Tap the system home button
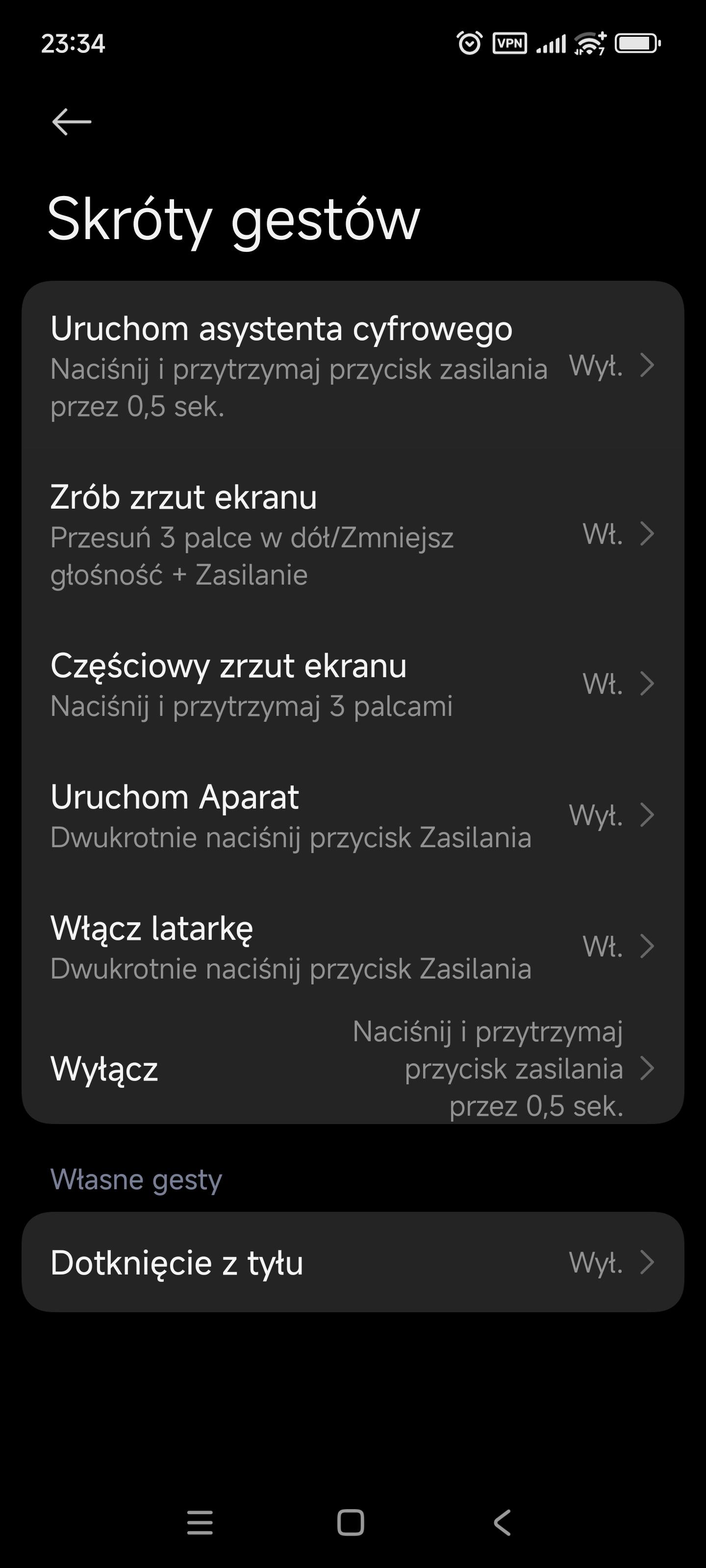706x1568 pixels. (351, 1523)
